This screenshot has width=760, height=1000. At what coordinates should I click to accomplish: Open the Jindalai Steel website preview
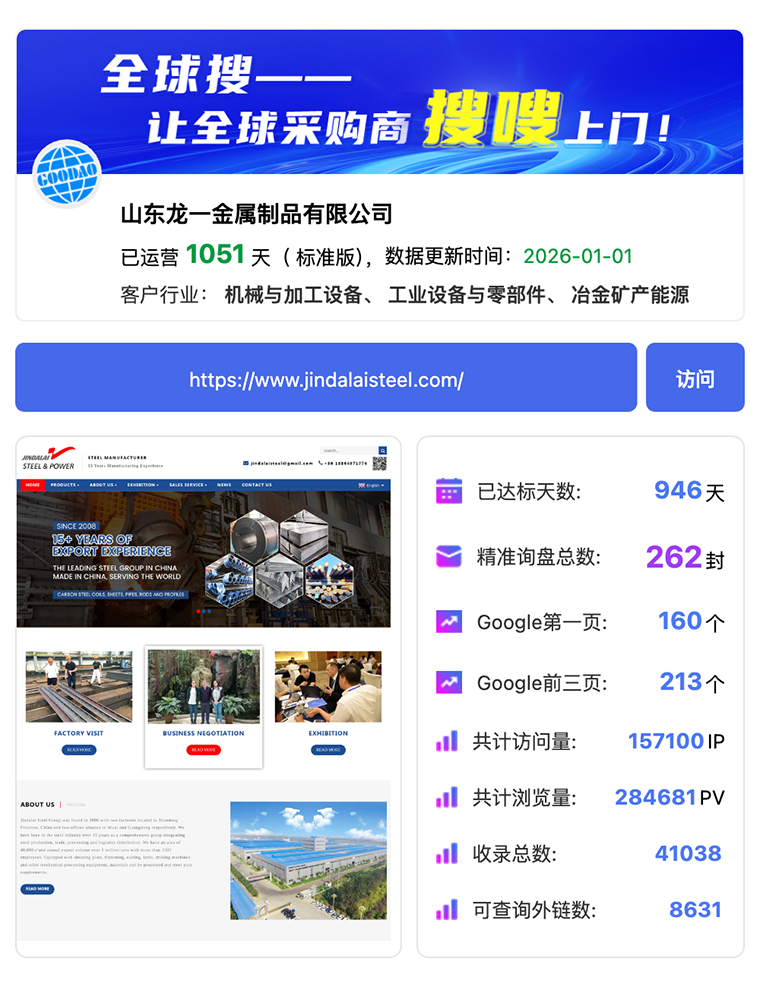[208, 696]
